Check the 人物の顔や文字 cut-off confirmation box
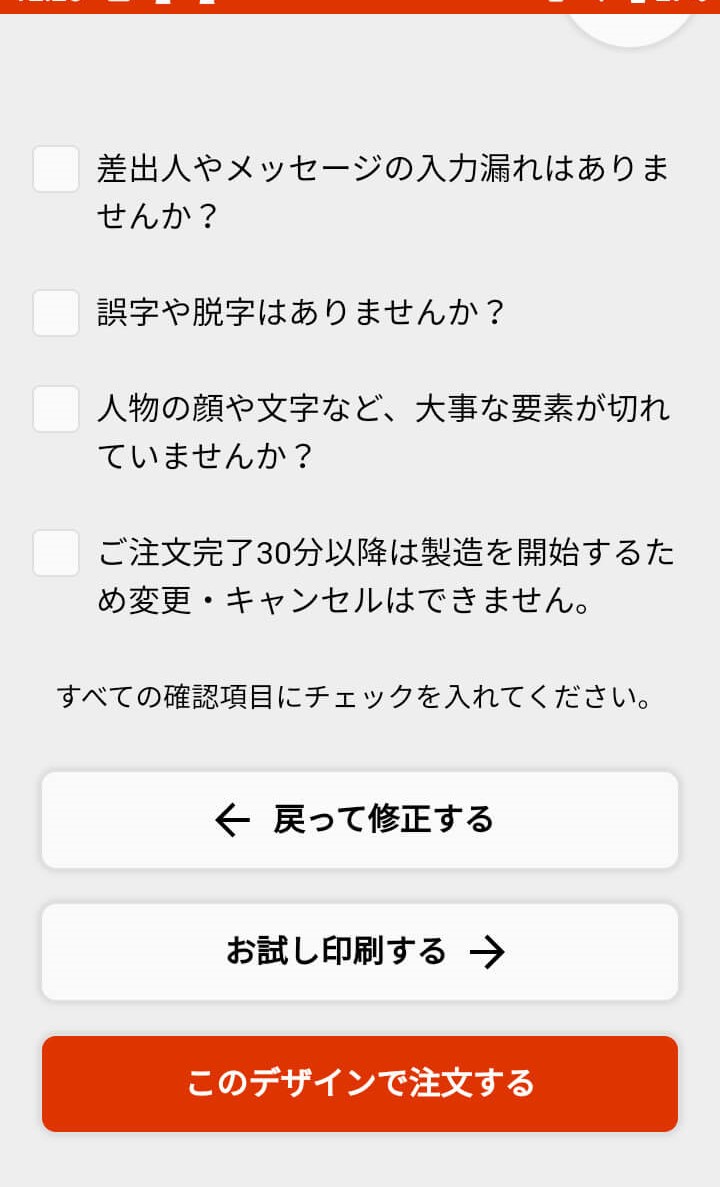 56,409
